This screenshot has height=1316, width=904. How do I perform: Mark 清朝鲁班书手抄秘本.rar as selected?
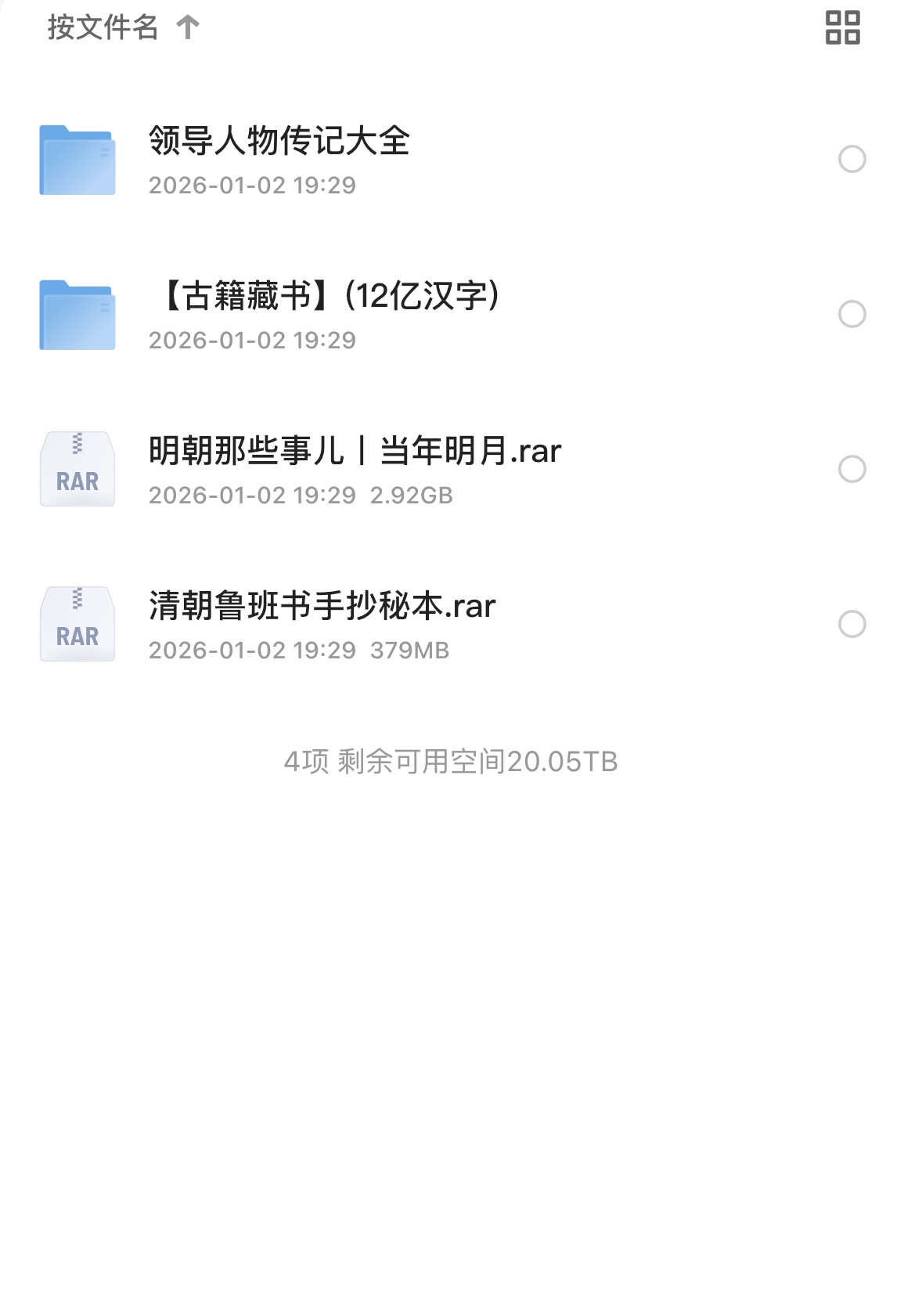[852, 624]
